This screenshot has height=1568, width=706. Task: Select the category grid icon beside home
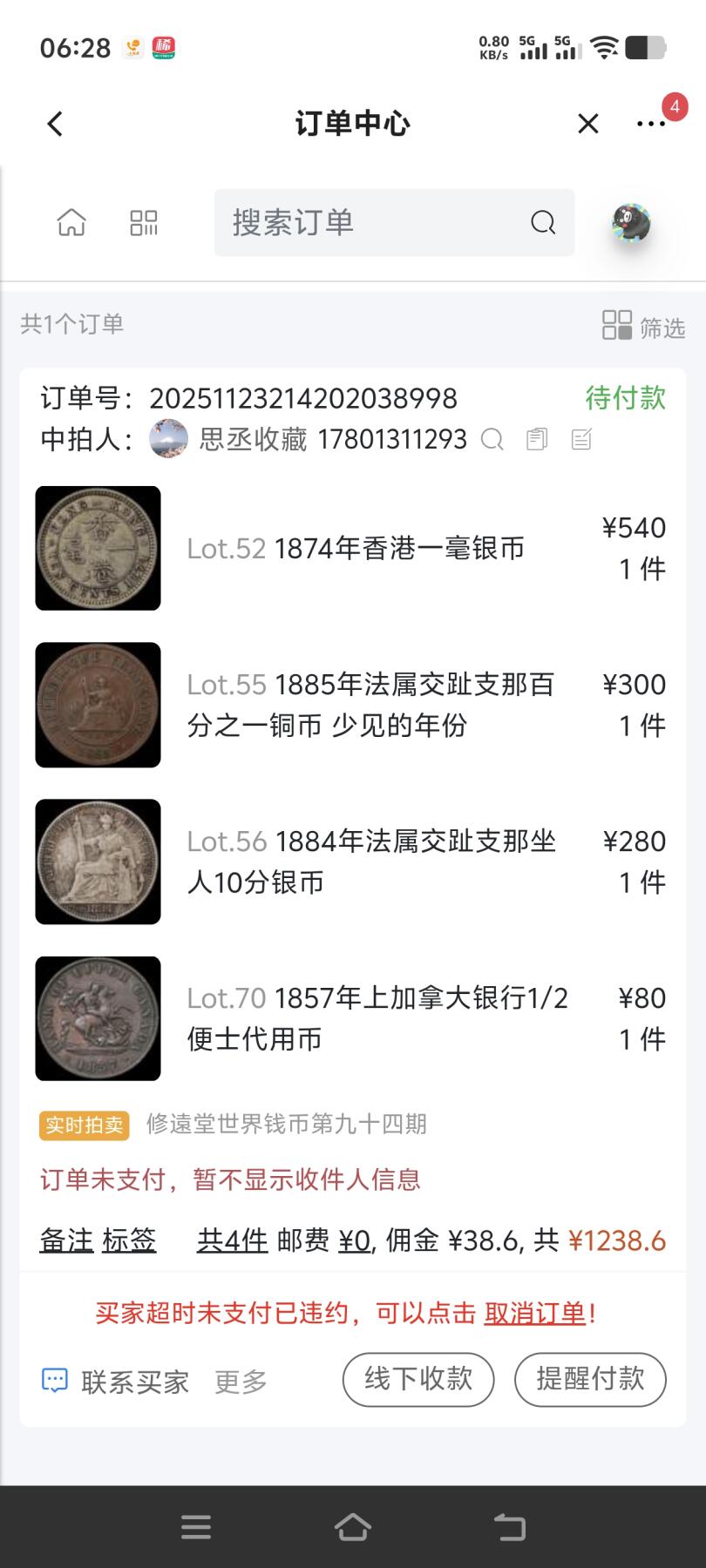click(x=143, y=223)
